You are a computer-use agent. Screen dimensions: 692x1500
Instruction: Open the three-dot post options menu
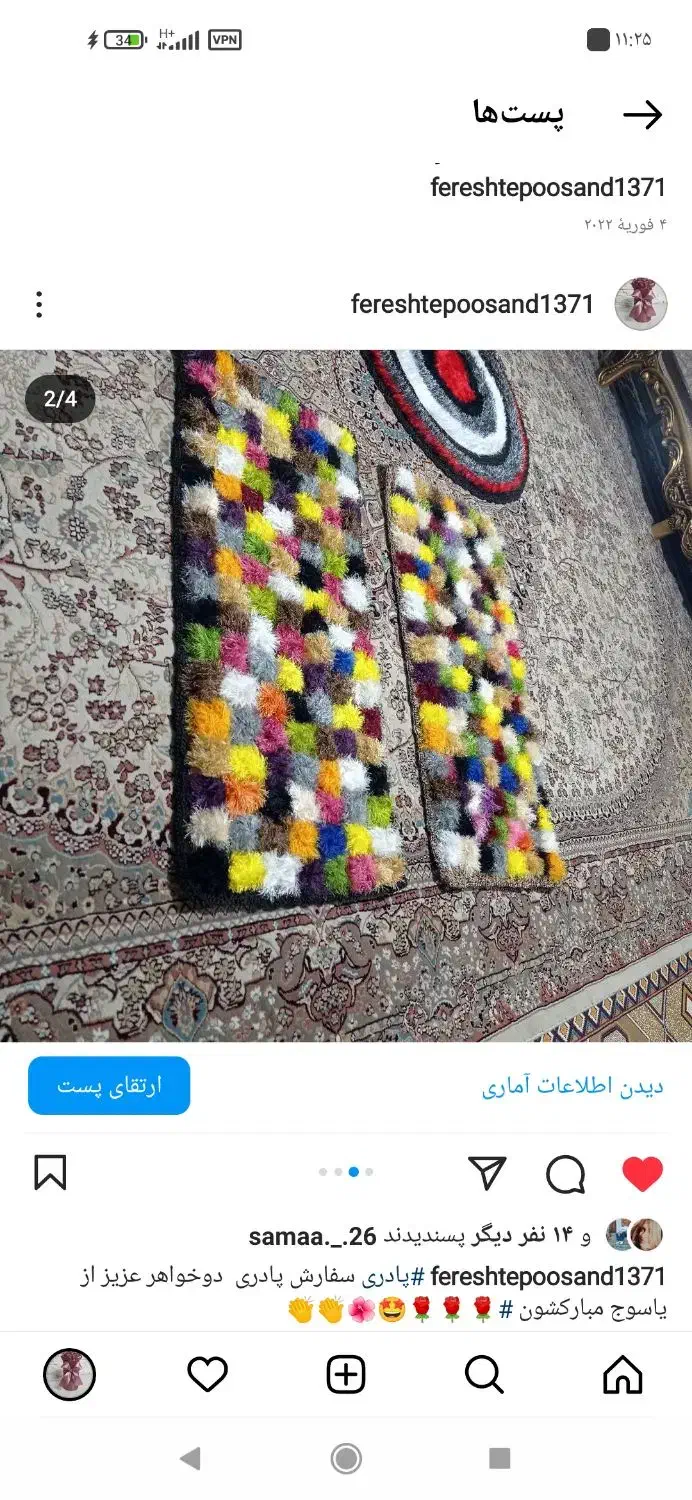39,304
